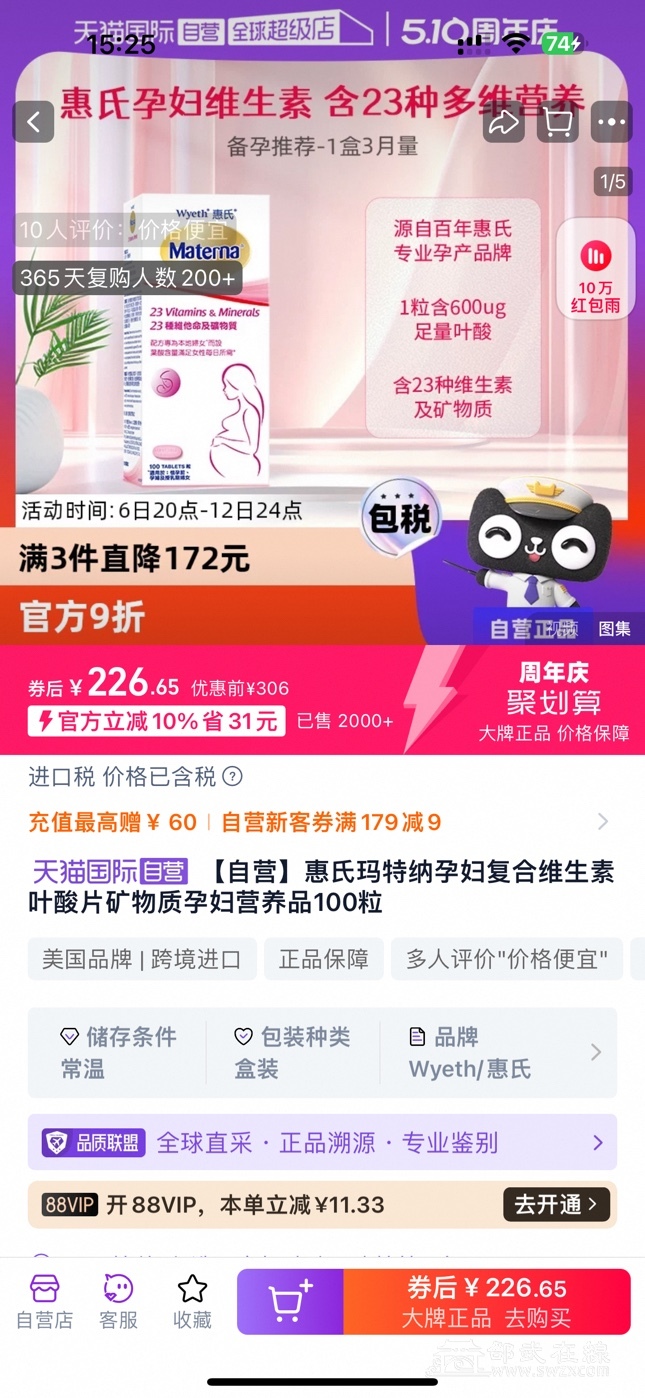Select the 美国品牌 | 跨境进口 tag
Viewport: 645px width, 1398px height.
[141, 959]
